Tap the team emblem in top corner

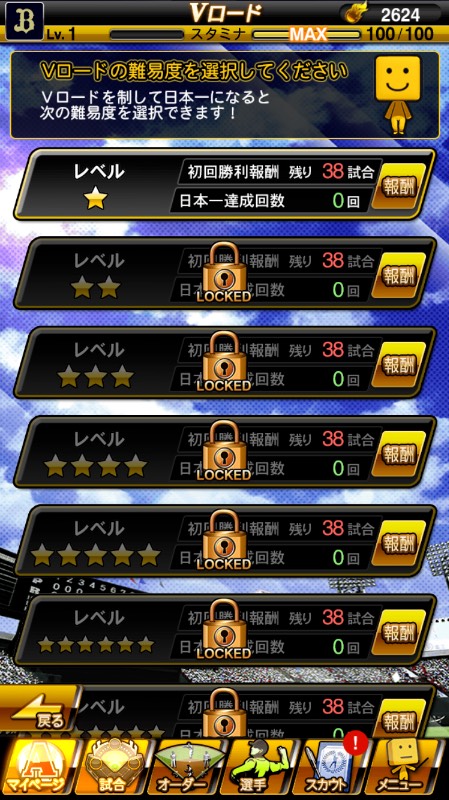24,20
